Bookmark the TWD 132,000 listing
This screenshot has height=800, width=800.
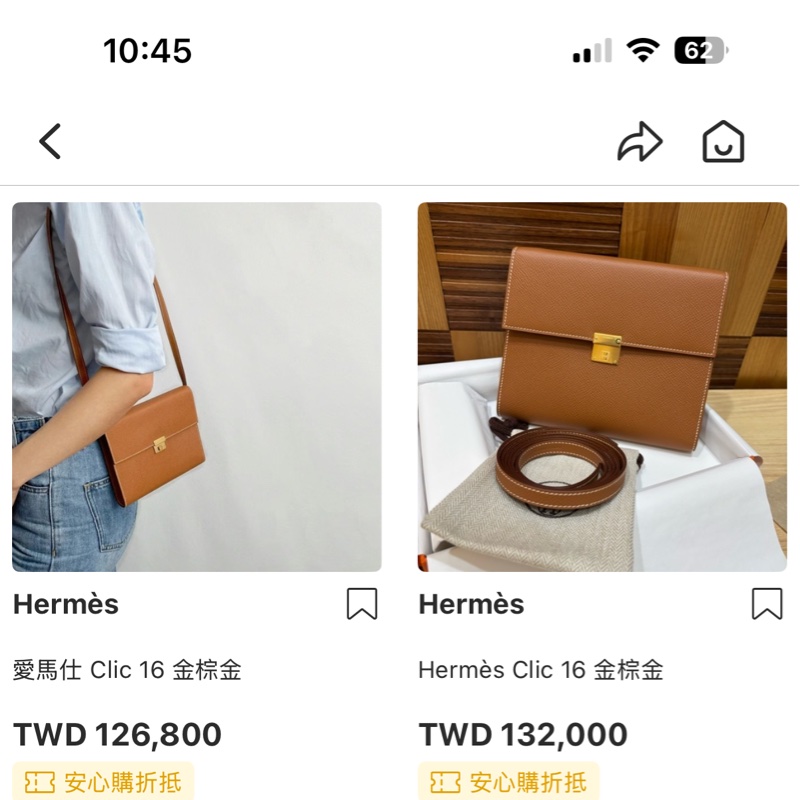[x=767, y=604]
